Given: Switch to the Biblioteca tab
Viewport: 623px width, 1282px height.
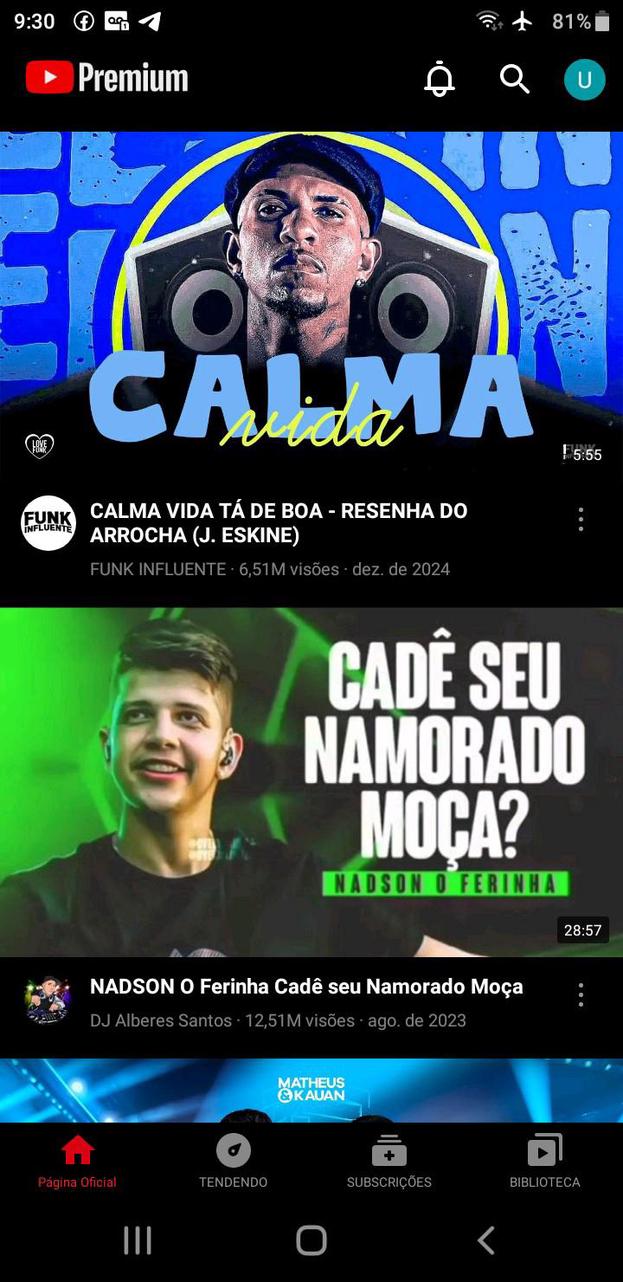Looking at the screenshot, I should (x=544, y=1163).
